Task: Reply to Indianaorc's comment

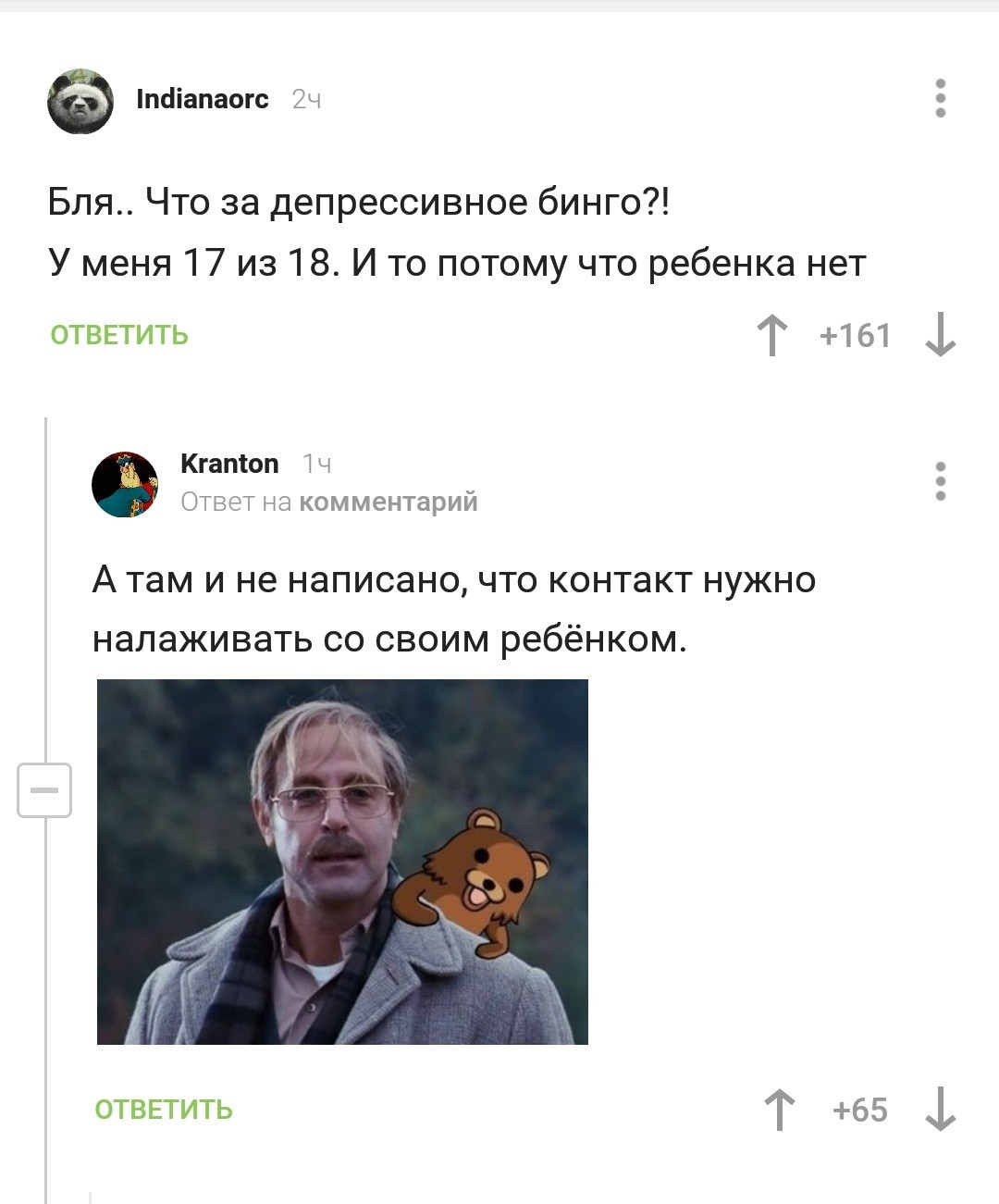Action: [119, 335]
